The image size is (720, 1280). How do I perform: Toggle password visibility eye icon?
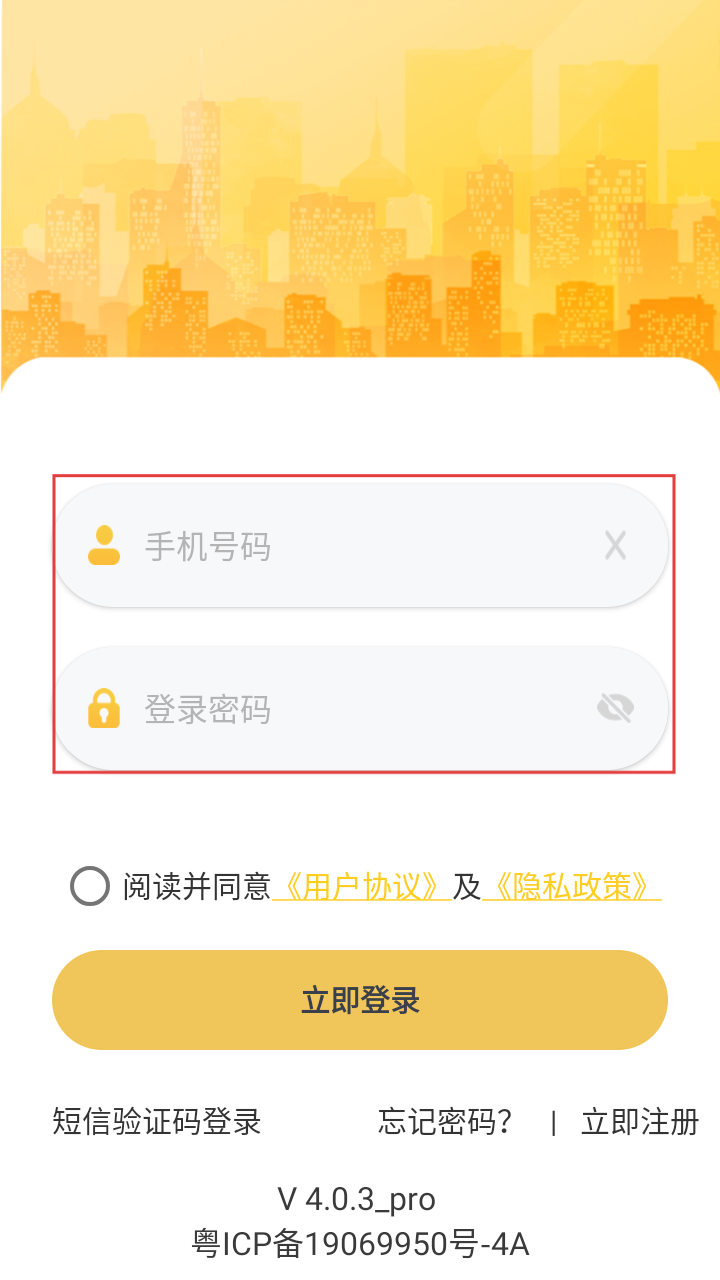pos(615,709)
